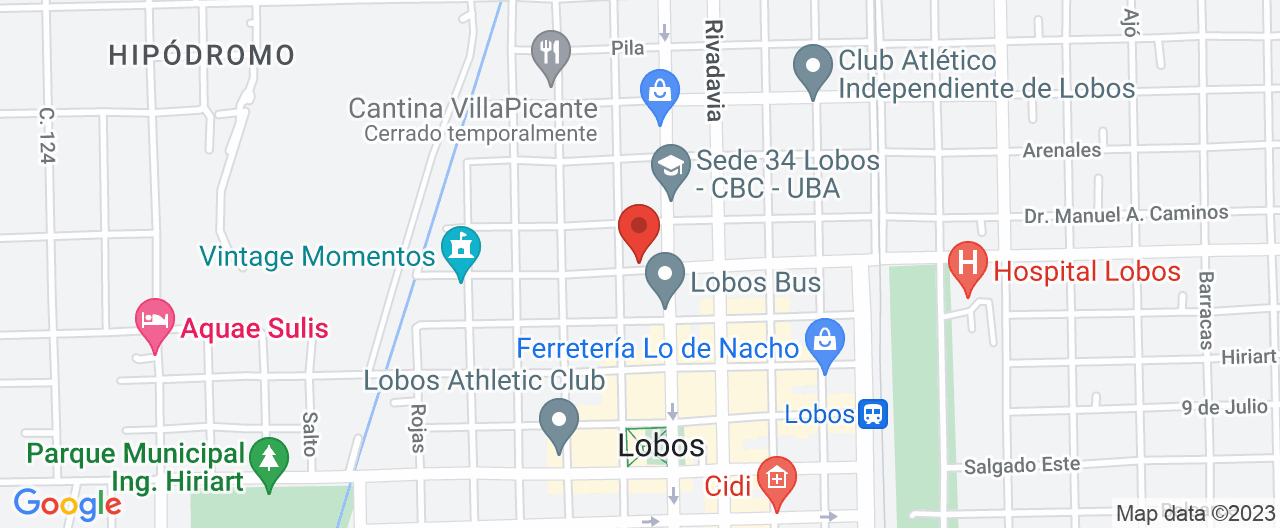Tap the Lobos Bus pin
The image size is (1280, 528).
pos(664,276)
